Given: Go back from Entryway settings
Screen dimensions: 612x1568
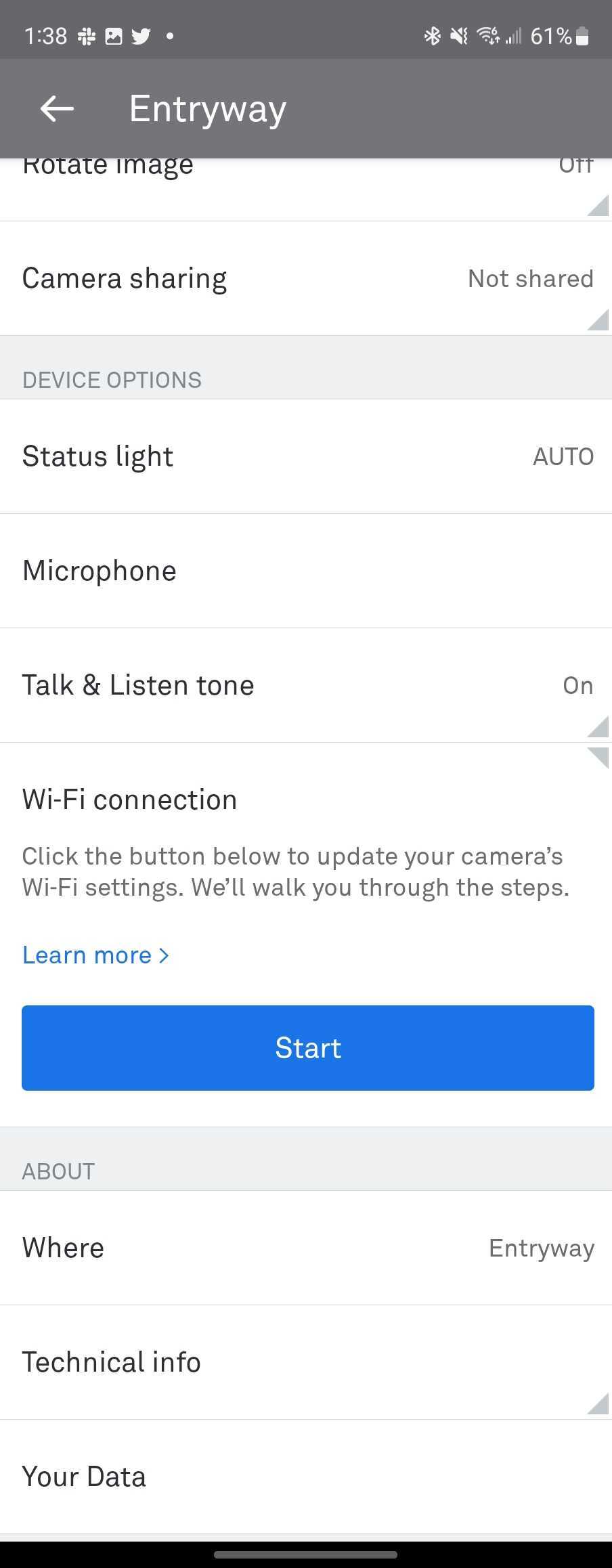Looking at the screenshot, I should (x=57, y=108).
